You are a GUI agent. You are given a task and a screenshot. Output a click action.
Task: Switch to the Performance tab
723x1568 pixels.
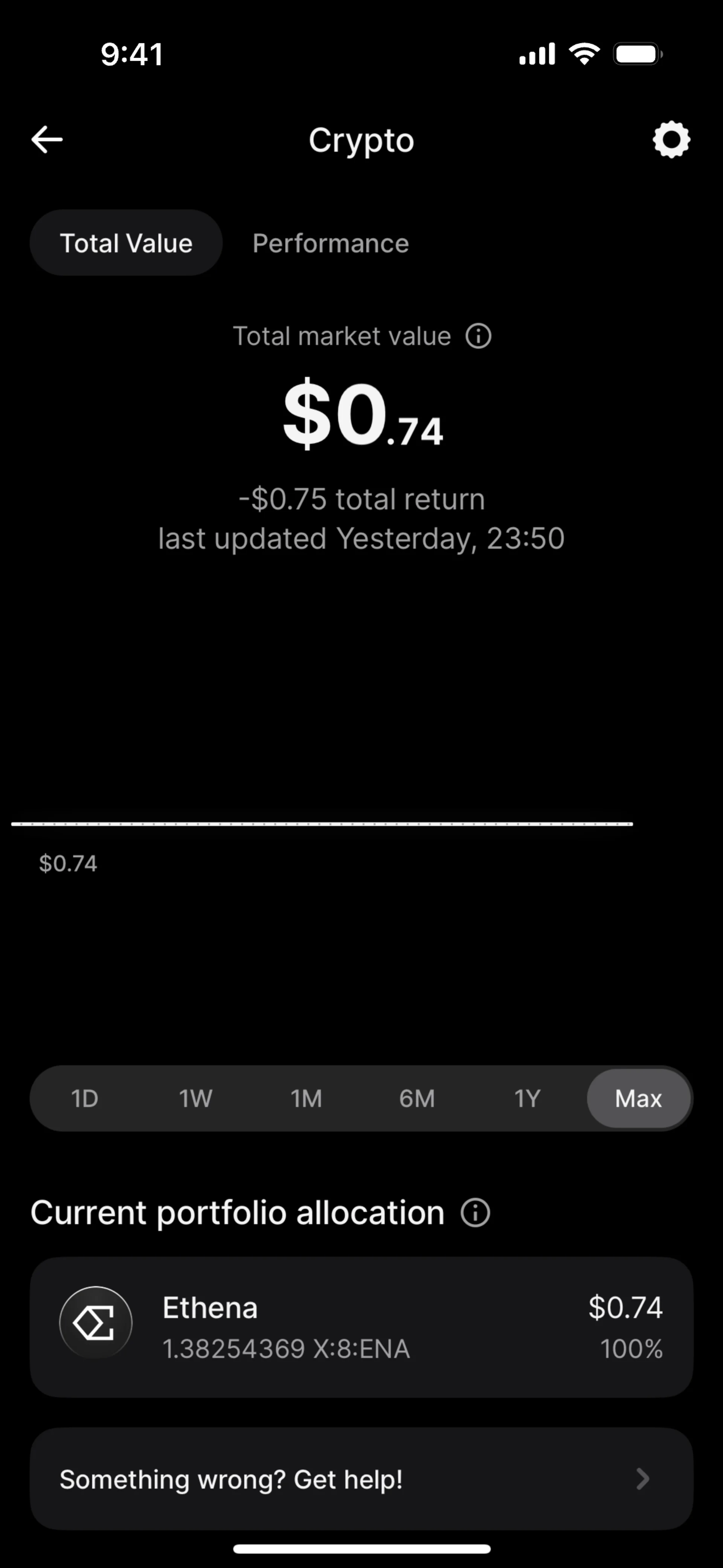(331, 243)
